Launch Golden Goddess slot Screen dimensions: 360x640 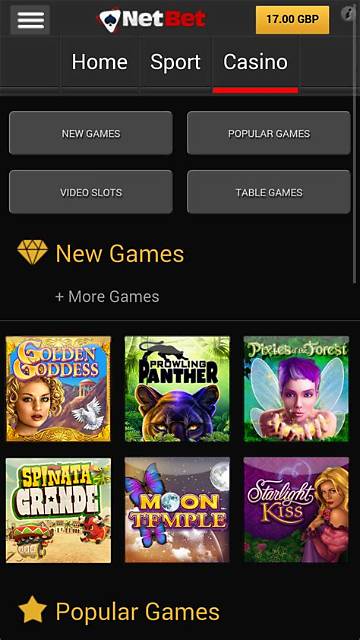pyautogui.click(x=58, y=389)
